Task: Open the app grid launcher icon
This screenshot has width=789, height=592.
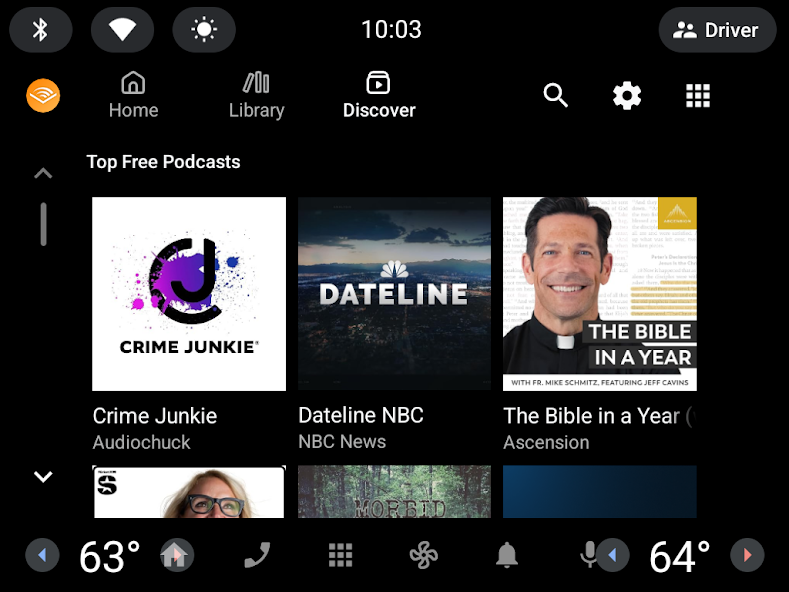Action: (698, 96)
